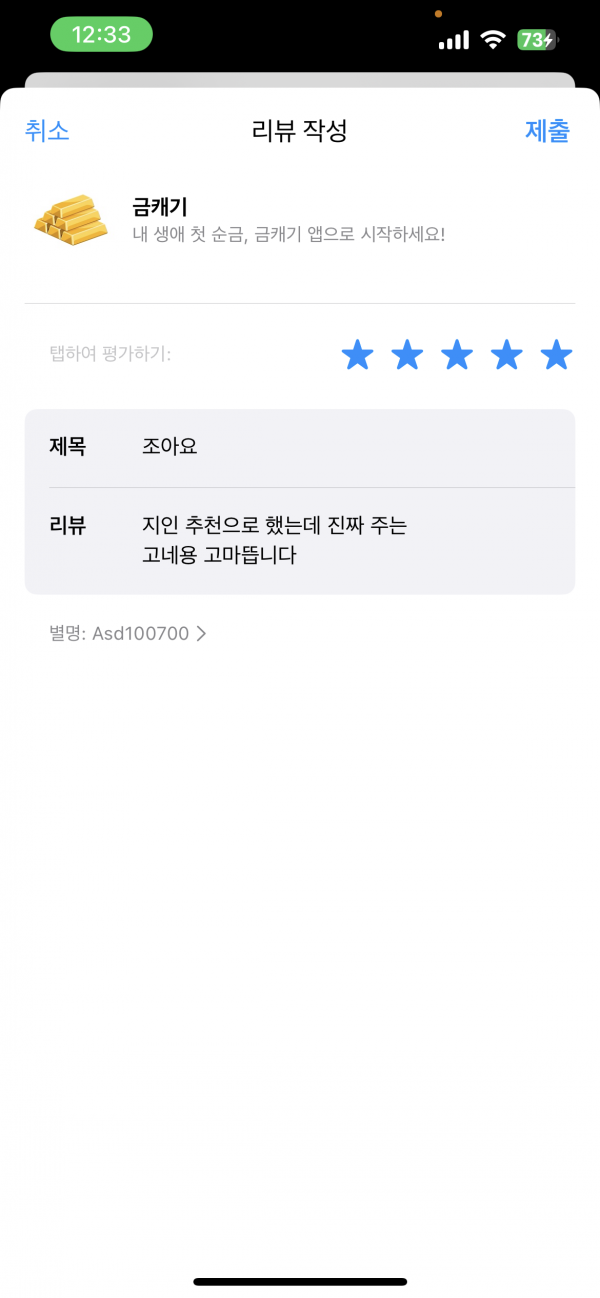Screen dimensions: 600x1298
Task: Cancel the review with 취소
Action: pos(47,131)
